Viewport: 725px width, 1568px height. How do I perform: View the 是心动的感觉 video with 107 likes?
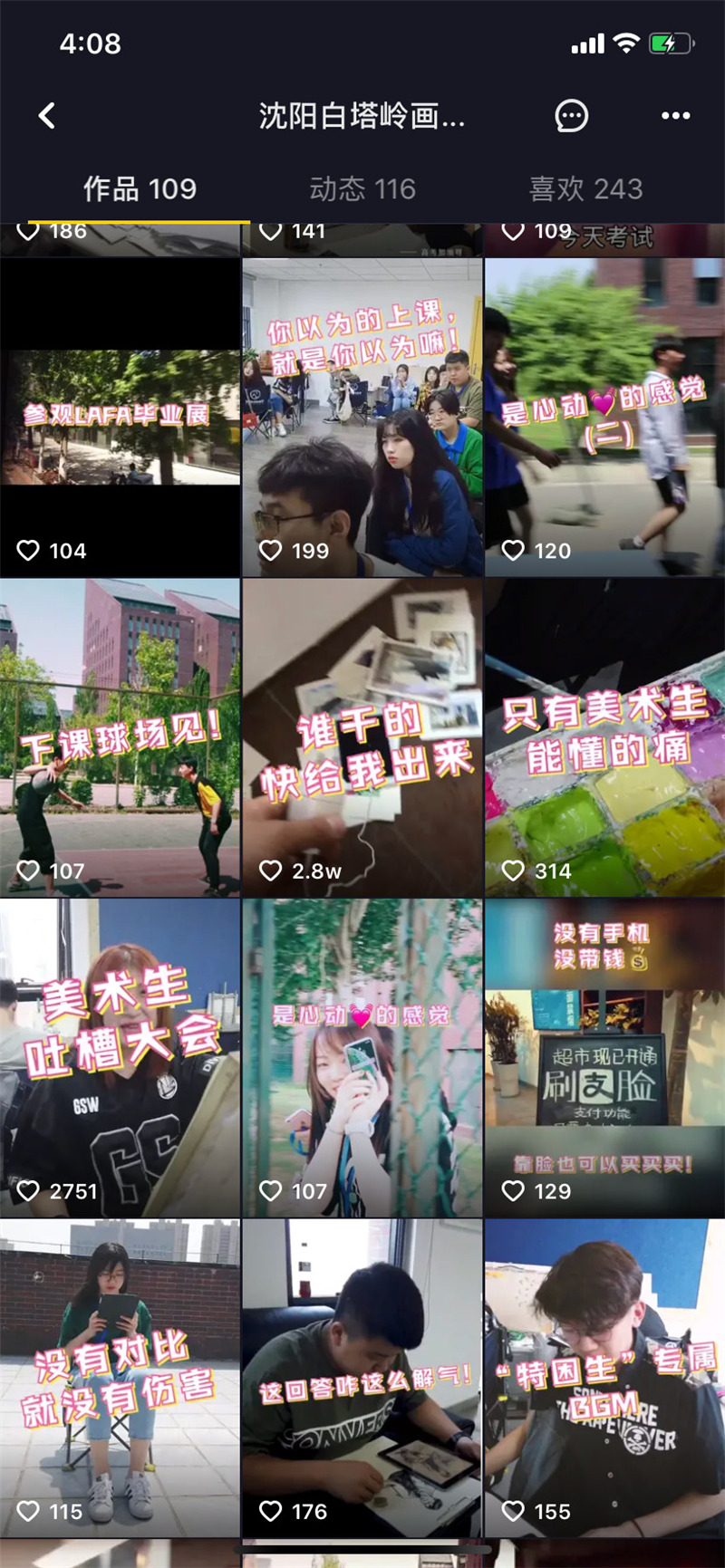click(x=362, y=1057)
